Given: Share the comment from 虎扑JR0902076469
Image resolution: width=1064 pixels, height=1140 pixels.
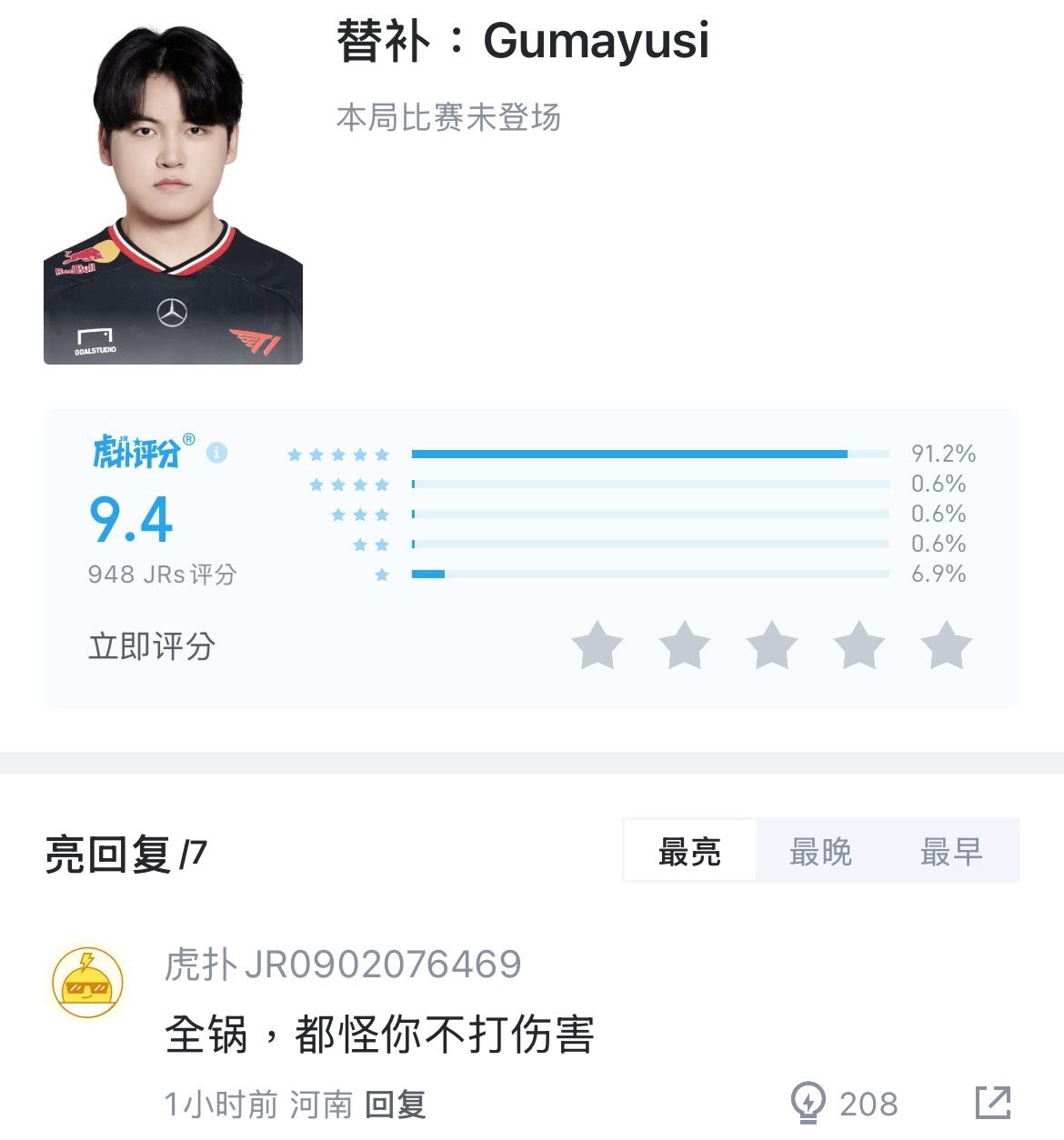Looking at the screenshot, I should point(992,1103).
